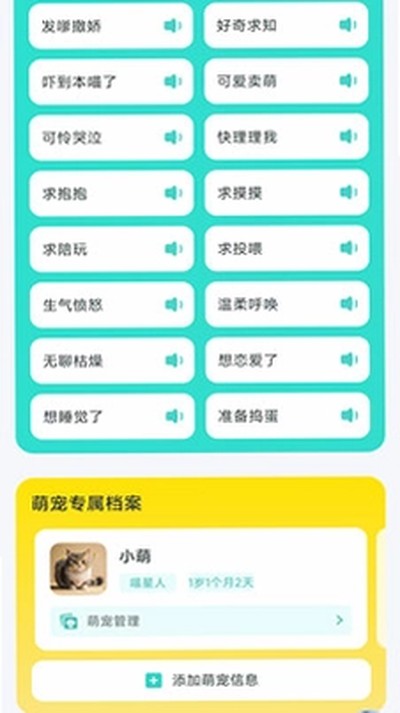Play the 好奇求知 sound
Image resolution: width=400 pixels, height=713 pixels.
pos(286,25)
